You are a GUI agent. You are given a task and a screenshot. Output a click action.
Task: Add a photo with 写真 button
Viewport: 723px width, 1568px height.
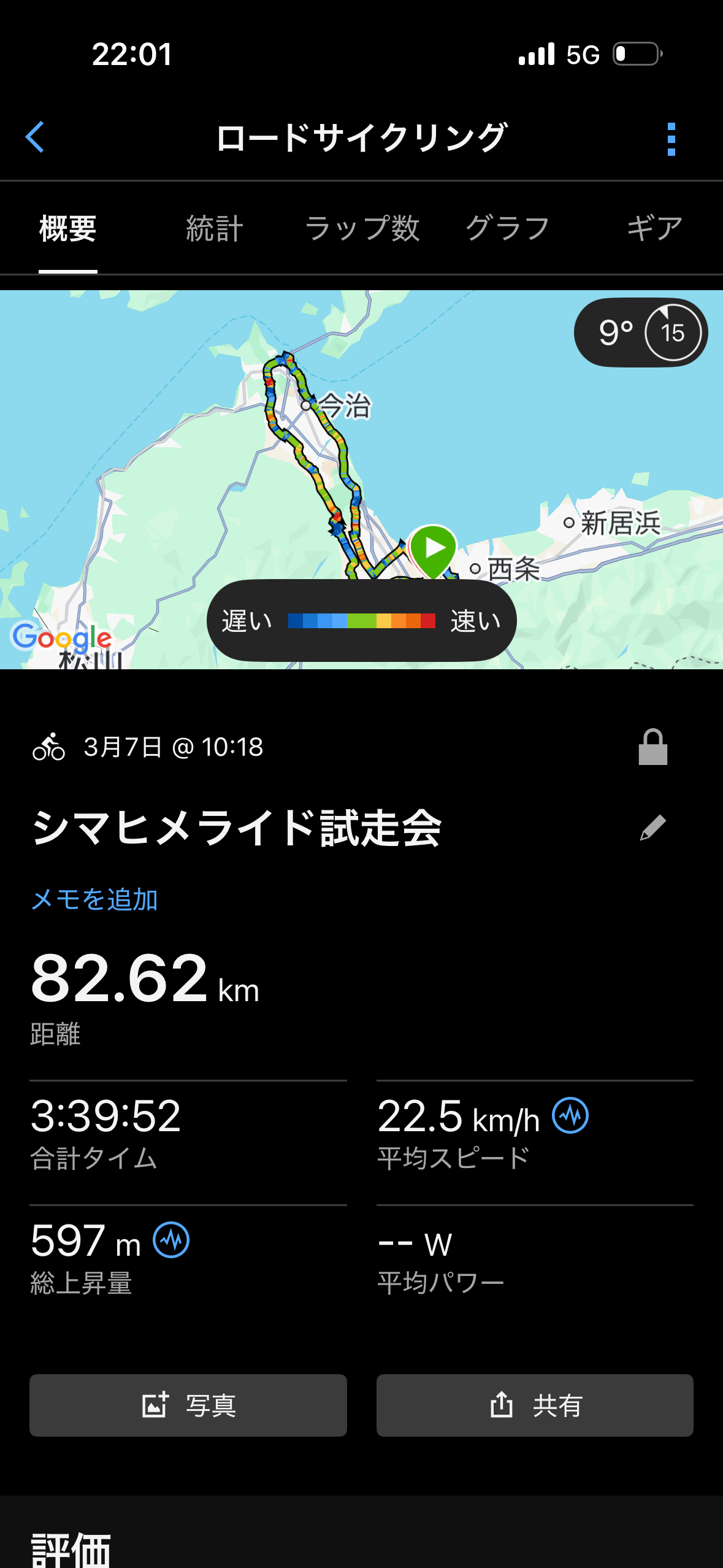pyautogui.click(x=188, y=1405)
